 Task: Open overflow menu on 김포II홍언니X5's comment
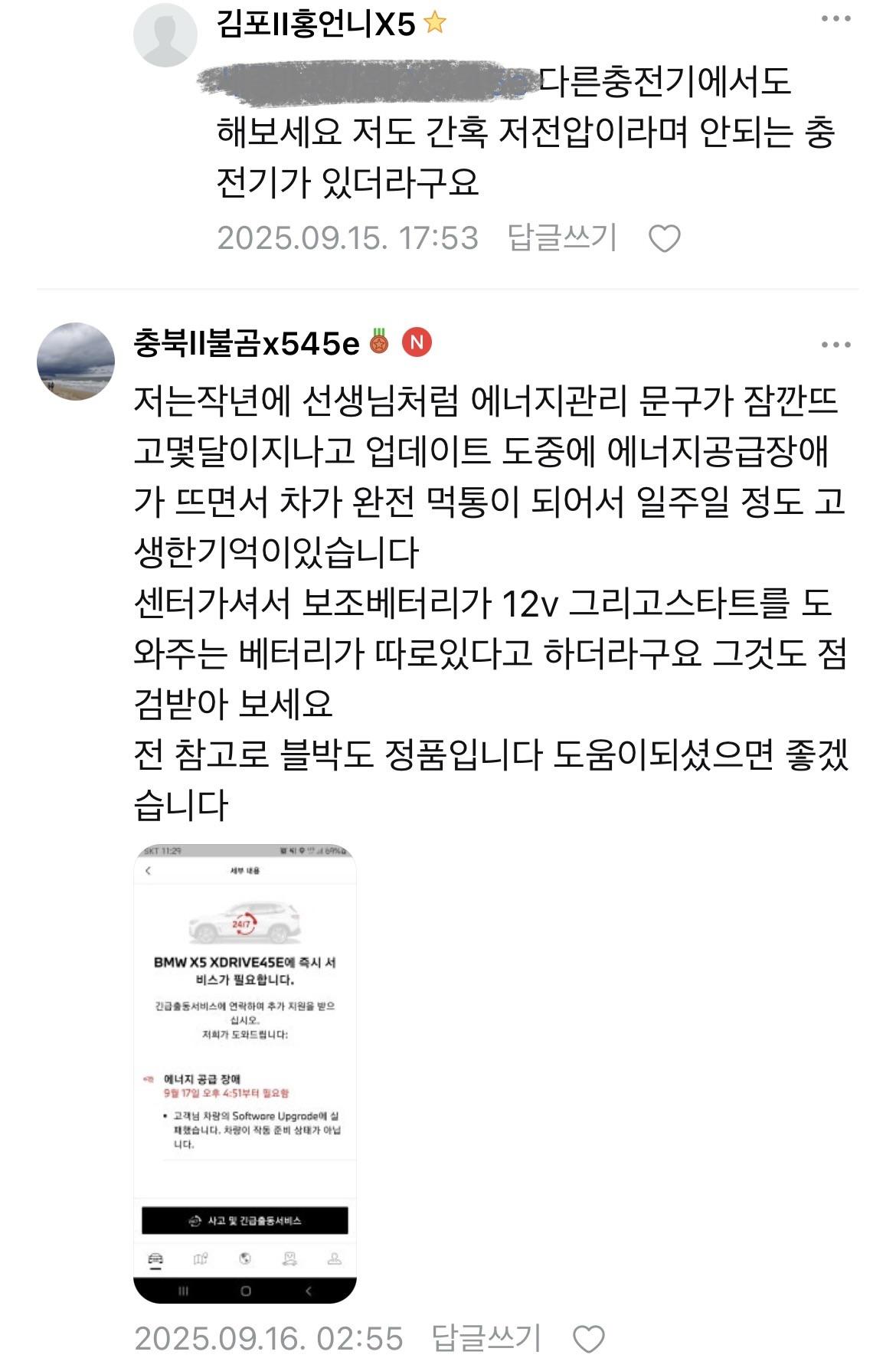pos(836,20)
